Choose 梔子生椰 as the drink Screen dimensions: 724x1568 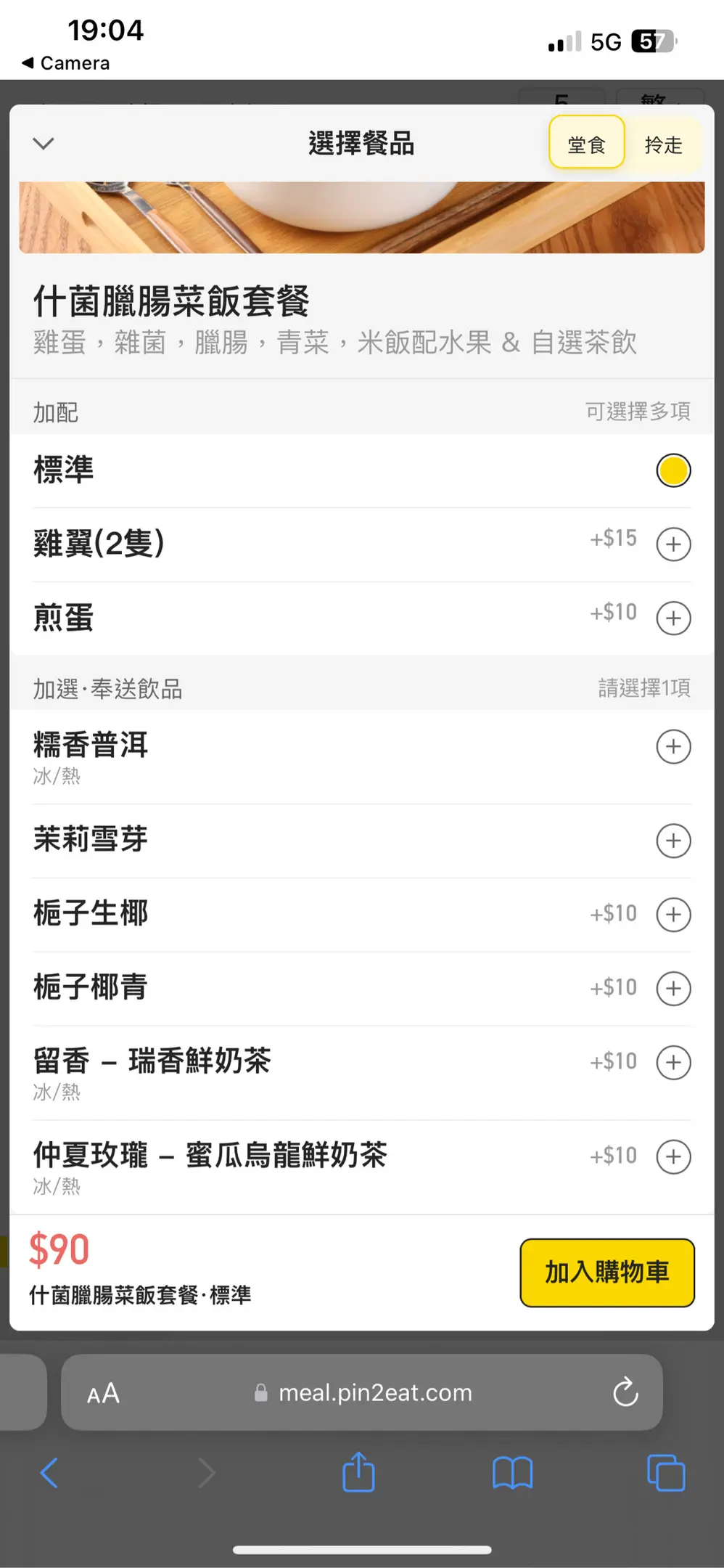click(673, 915)
